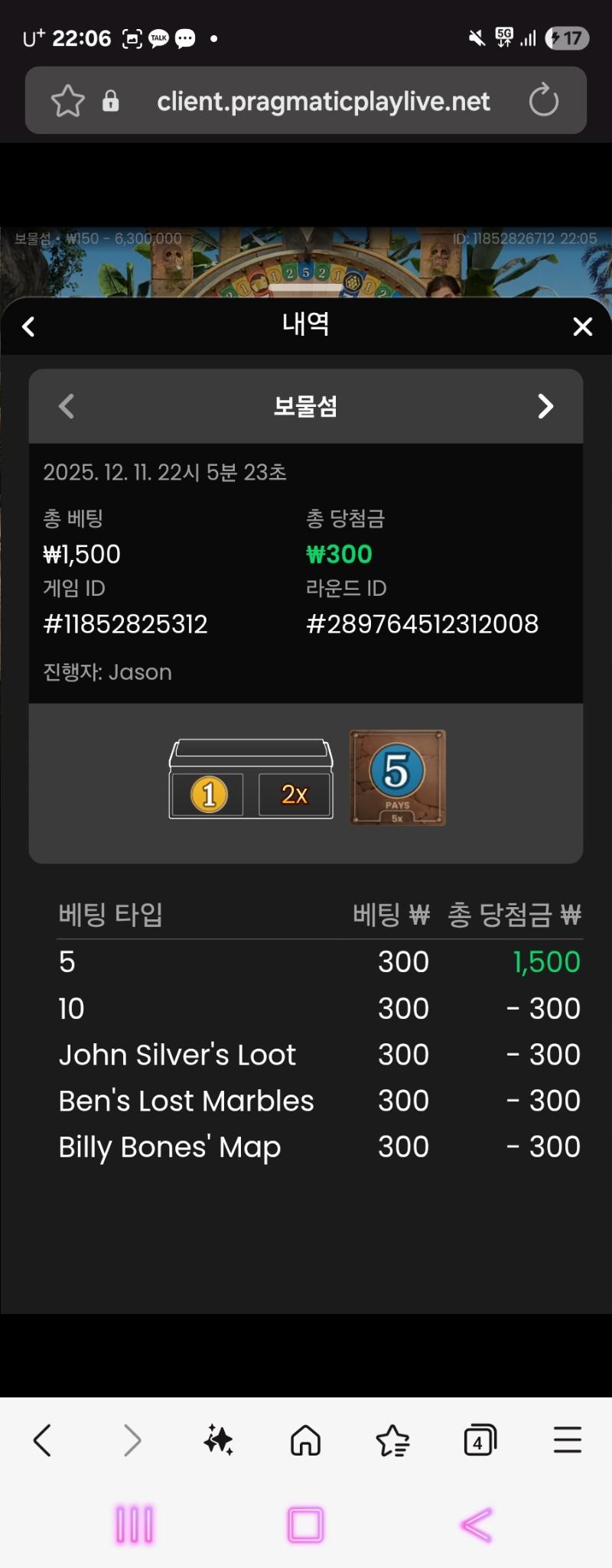Tap the system home button

pos(305,1524)
